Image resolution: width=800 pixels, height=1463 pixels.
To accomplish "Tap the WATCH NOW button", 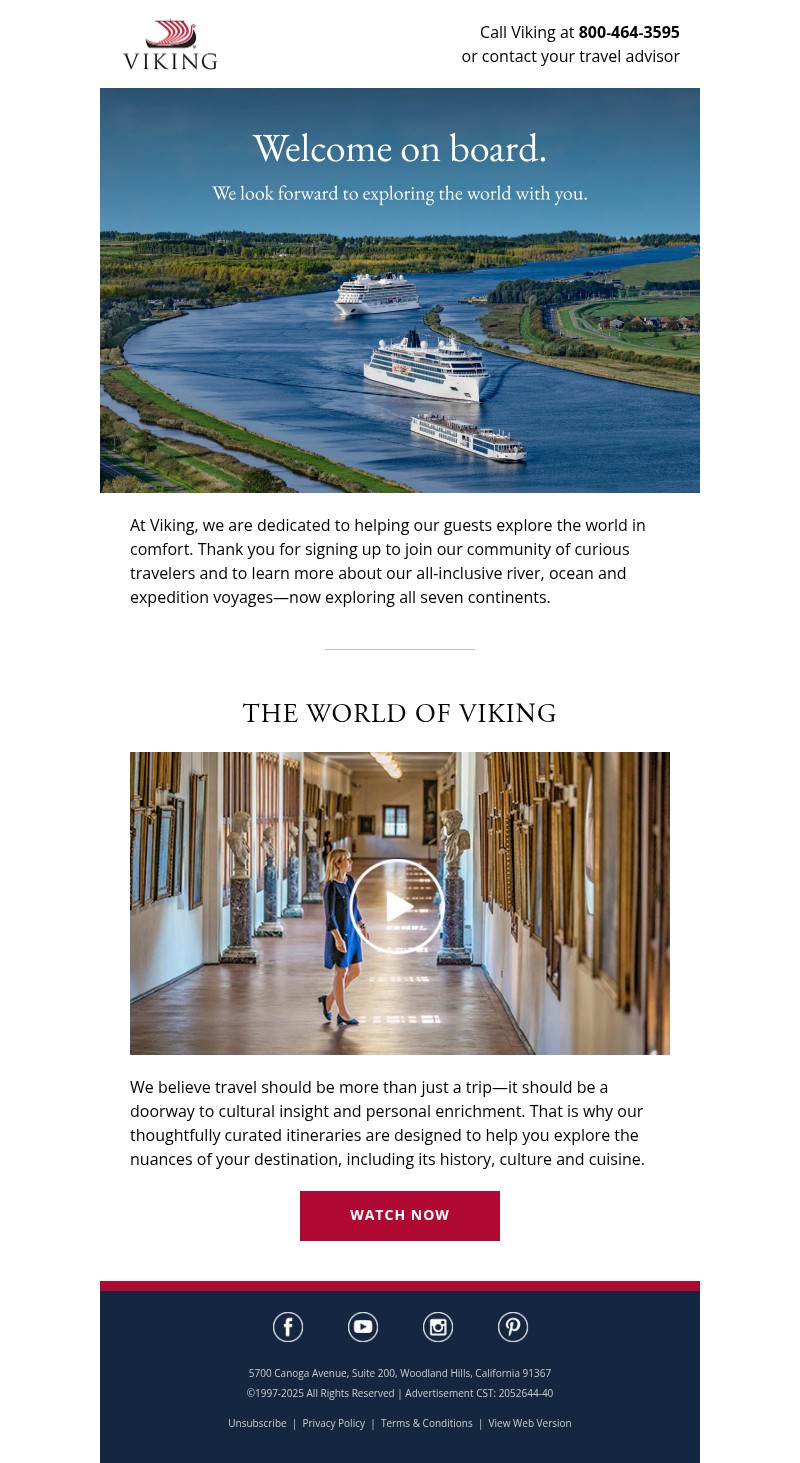I will pyautogui.click(x=399, y=1215).
